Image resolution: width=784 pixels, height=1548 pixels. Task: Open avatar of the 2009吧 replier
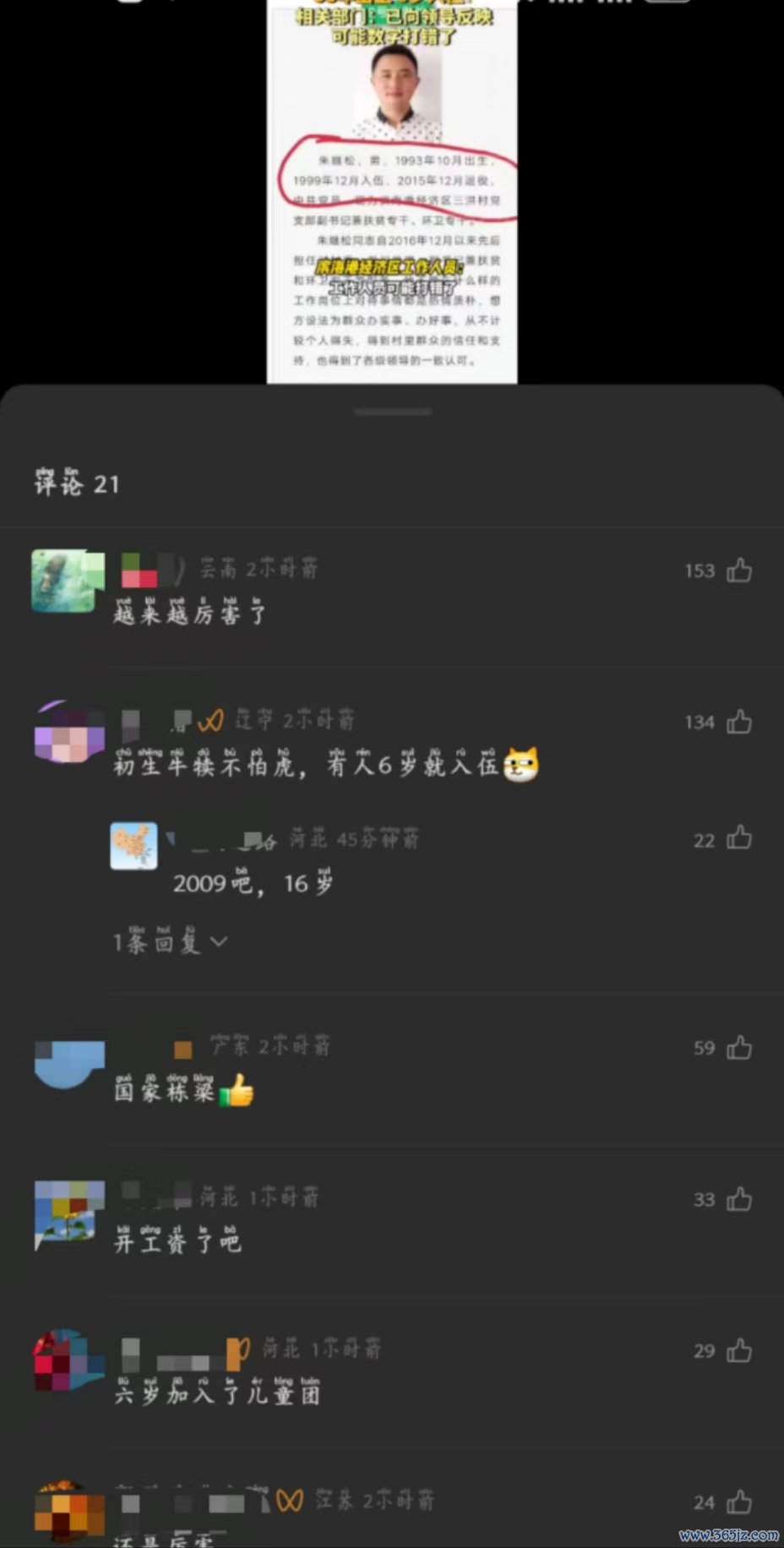[133, 846]
